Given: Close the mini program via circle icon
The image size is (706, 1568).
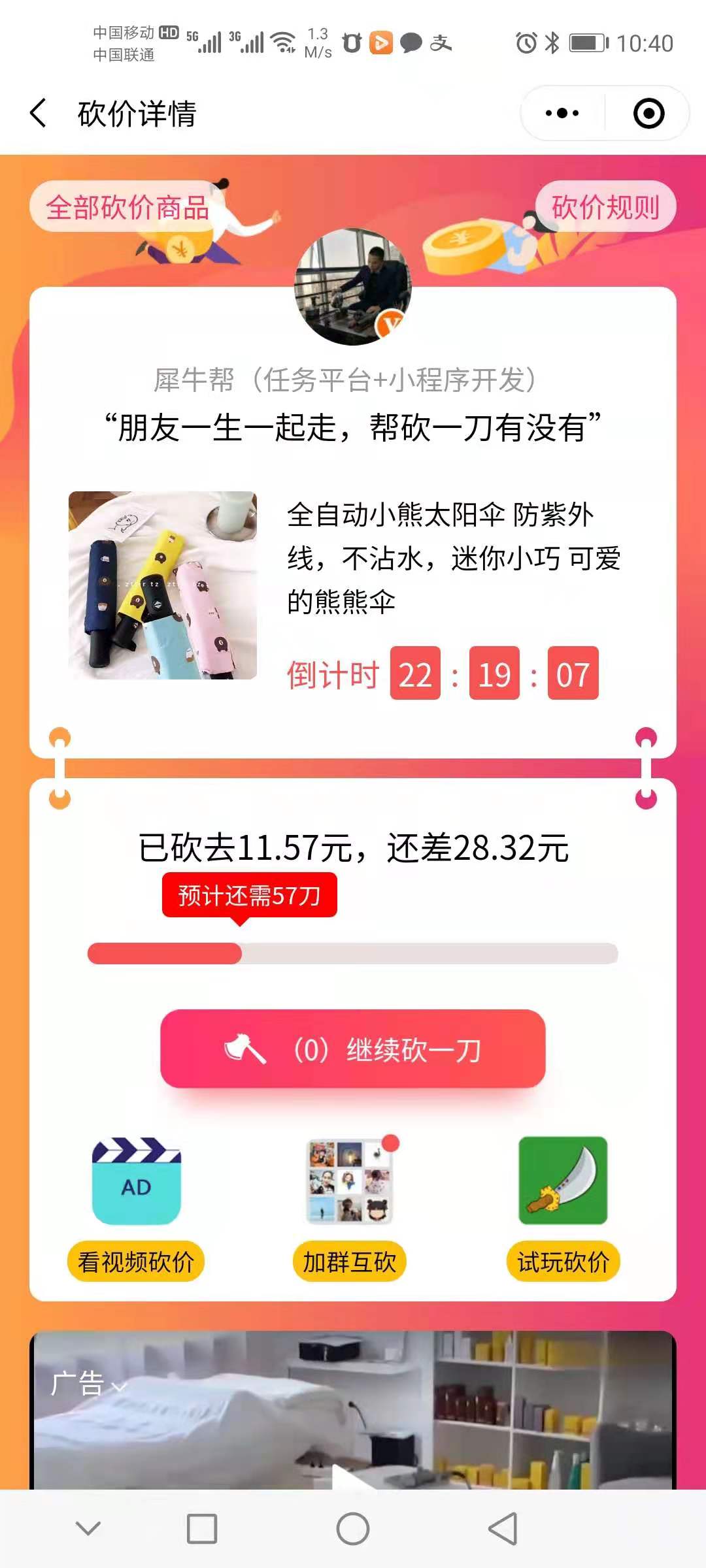Looking at the screenshot, I should point(648,113).
